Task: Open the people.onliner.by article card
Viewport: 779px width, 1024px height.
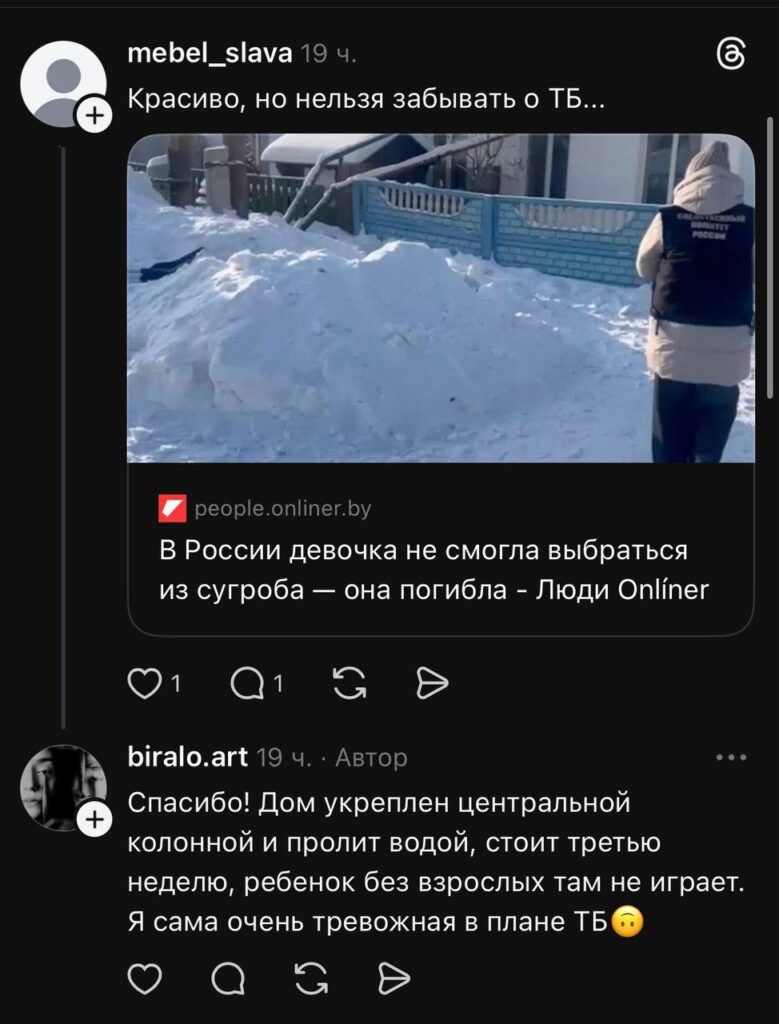Action: [440, 385]
